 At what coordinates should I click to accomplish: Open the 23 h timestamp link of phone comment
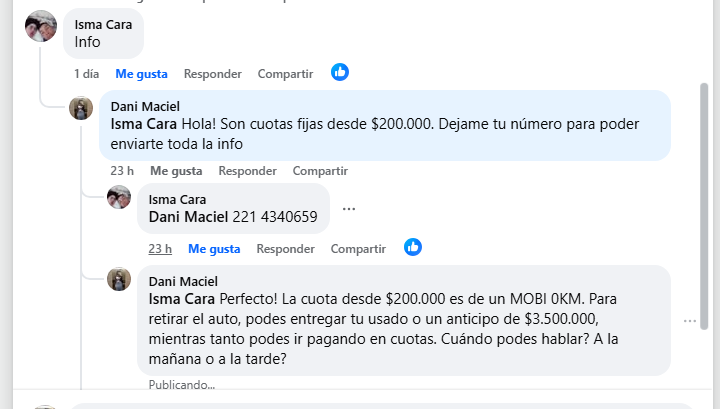coord(160,248)
